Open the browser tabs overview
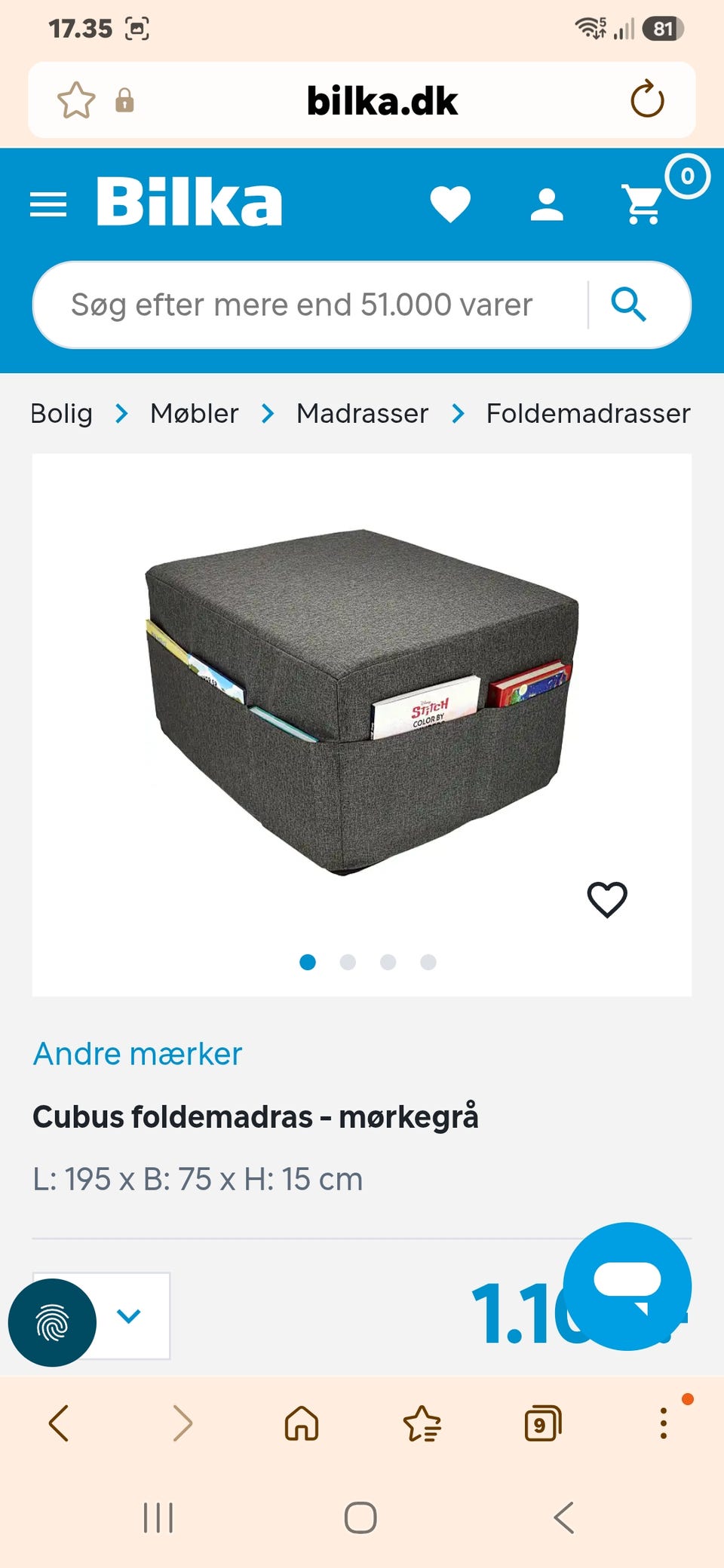Viewport: 724px width, 1568px height. 543,1423
